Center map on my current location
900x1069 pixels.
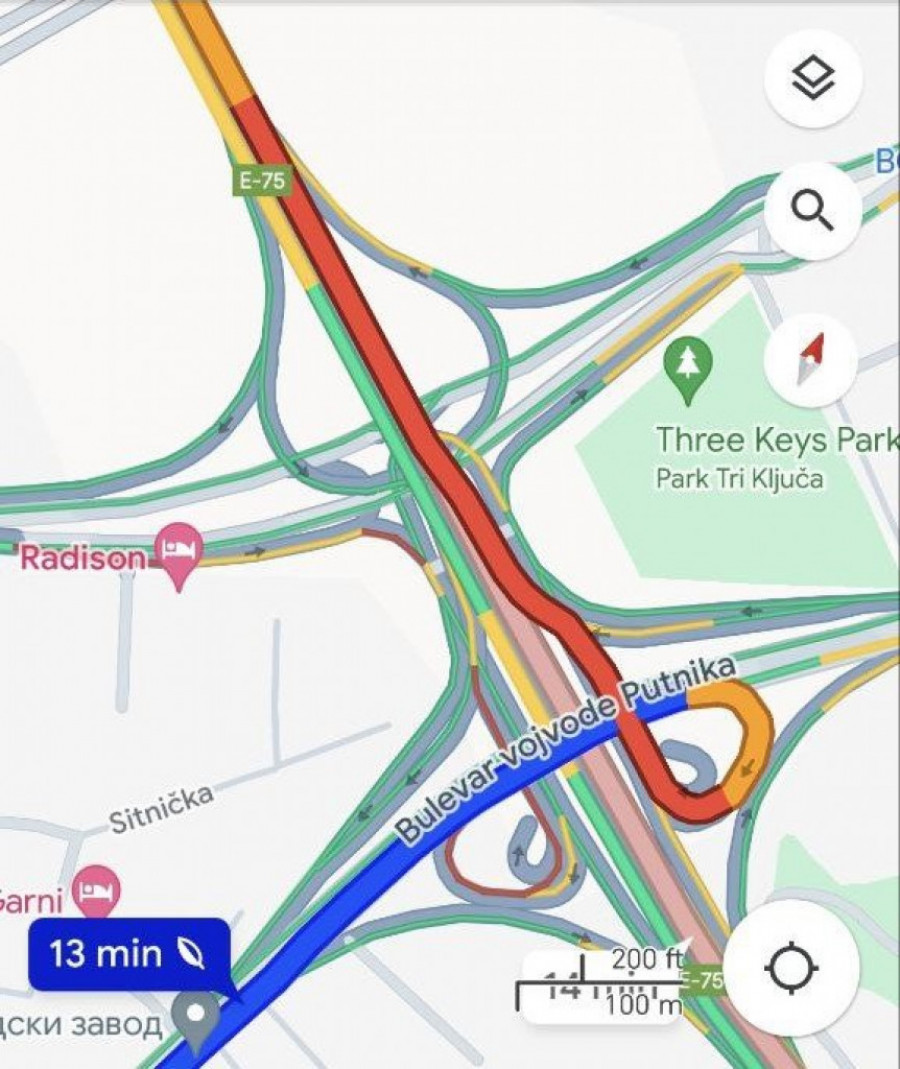click(791, 967)
